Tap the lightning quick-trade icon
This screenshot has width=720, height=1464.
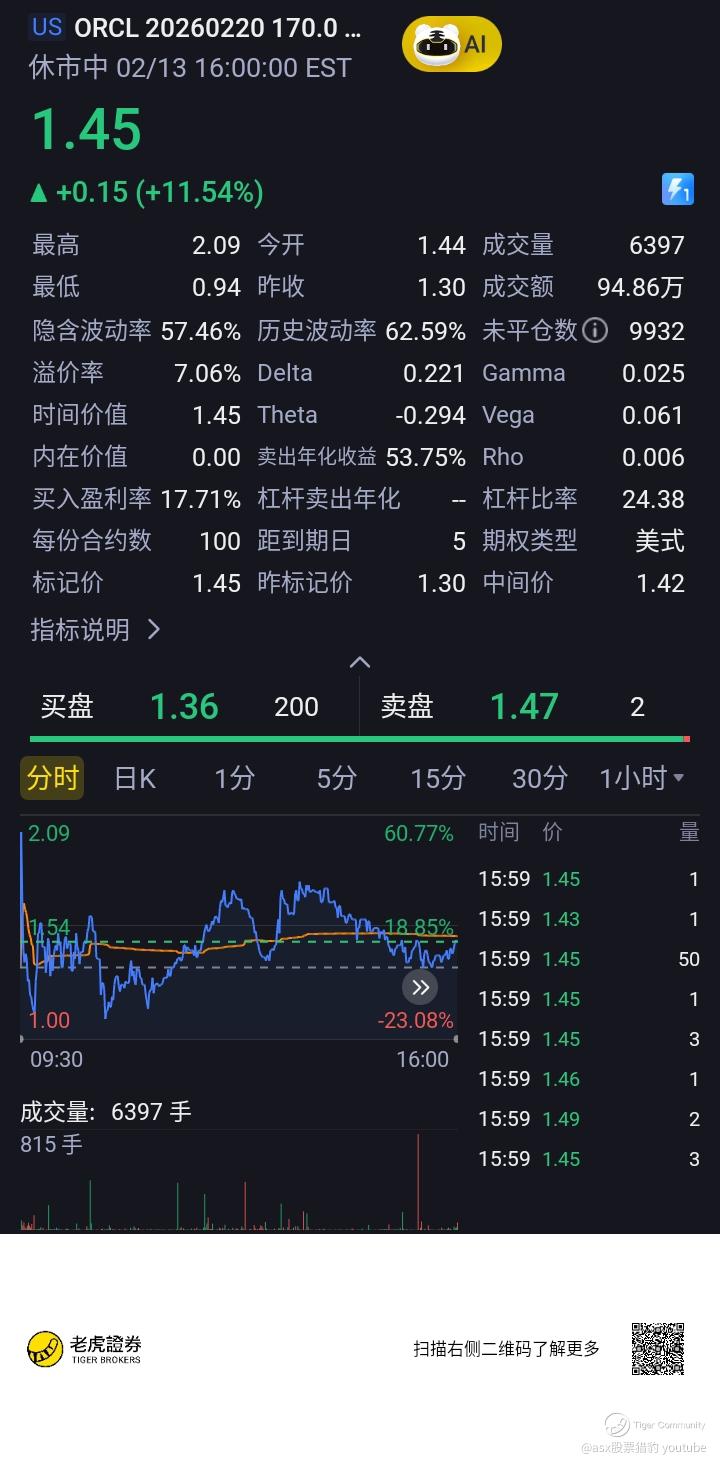(x=677, y=189)
